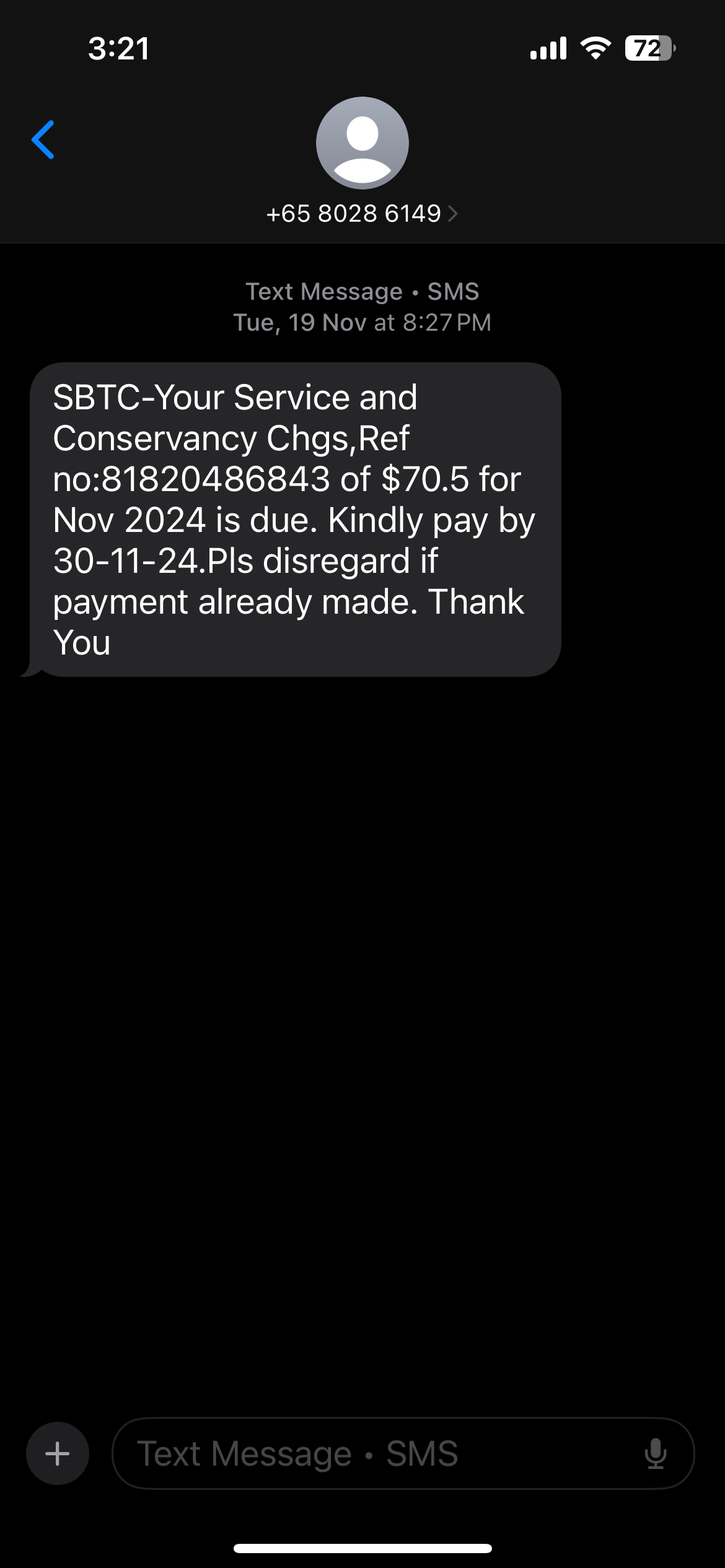Open contact details for +65 8028 6149

362,214
